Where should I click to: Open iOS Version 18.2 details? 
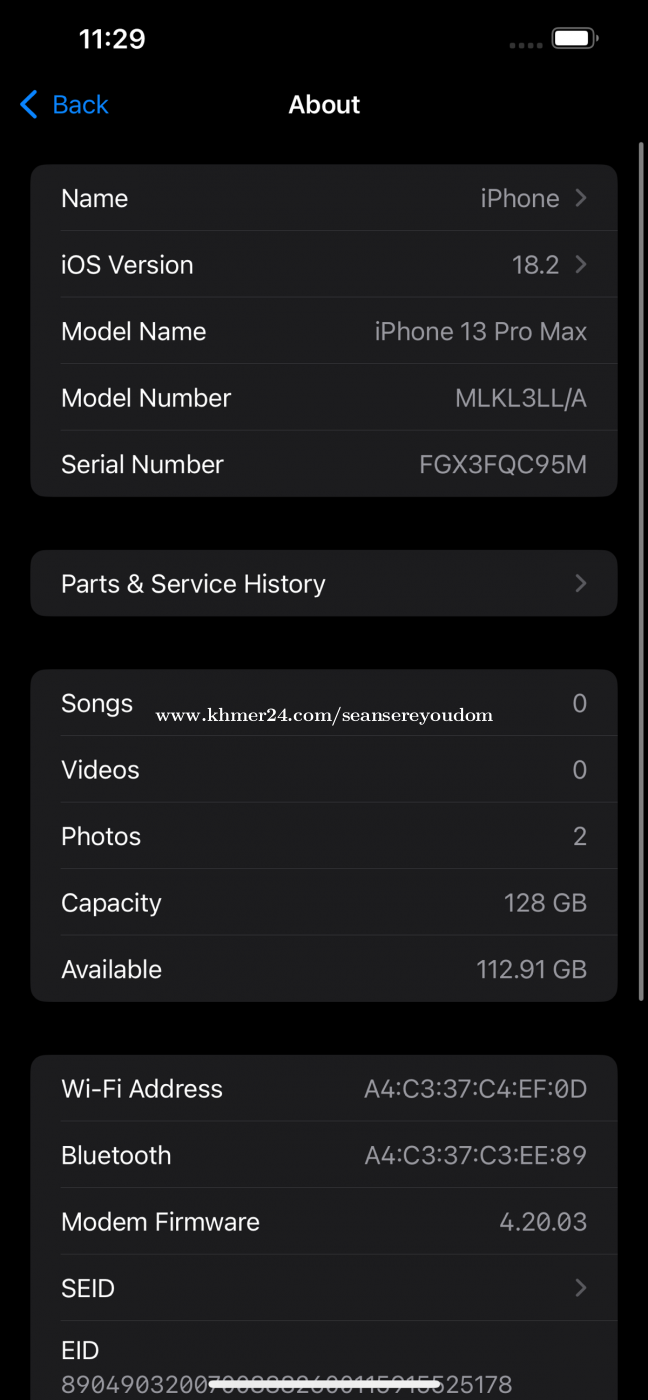pyautogui.click(x=324, y=265)
